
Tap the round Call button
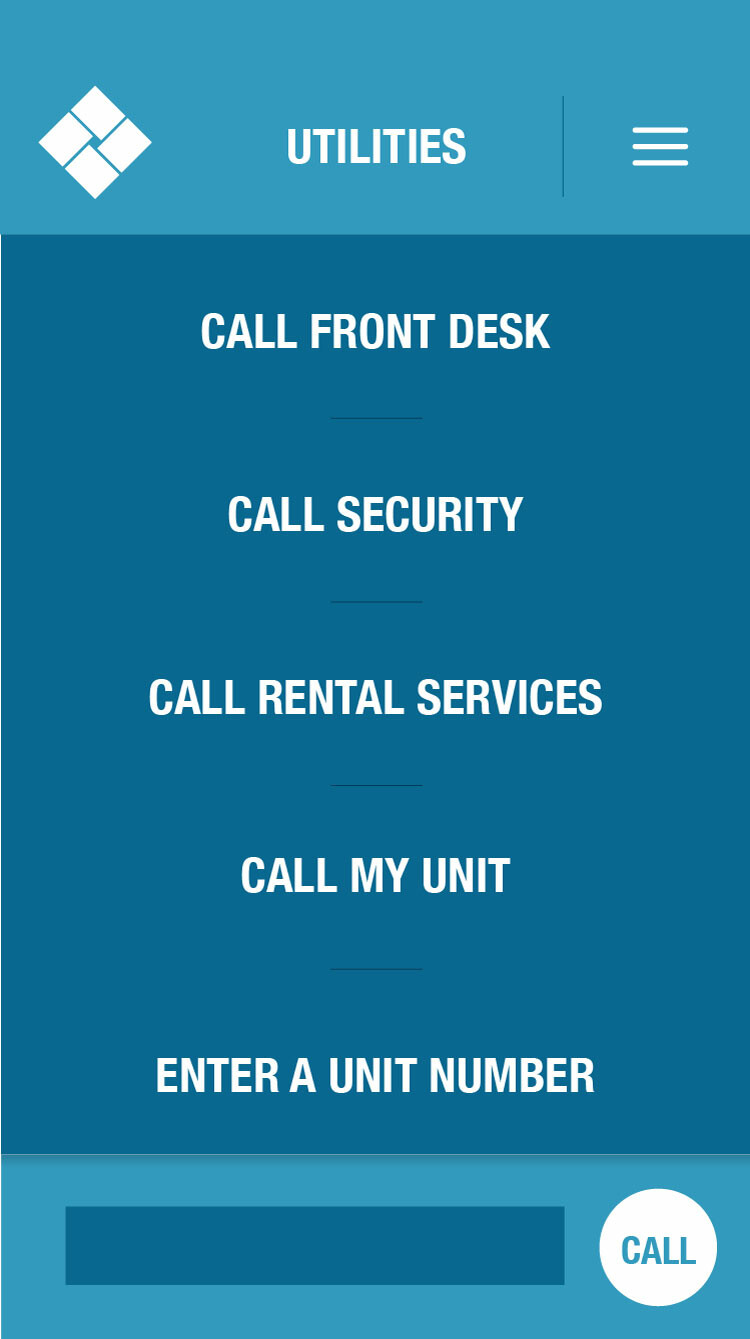(658, 1247)
